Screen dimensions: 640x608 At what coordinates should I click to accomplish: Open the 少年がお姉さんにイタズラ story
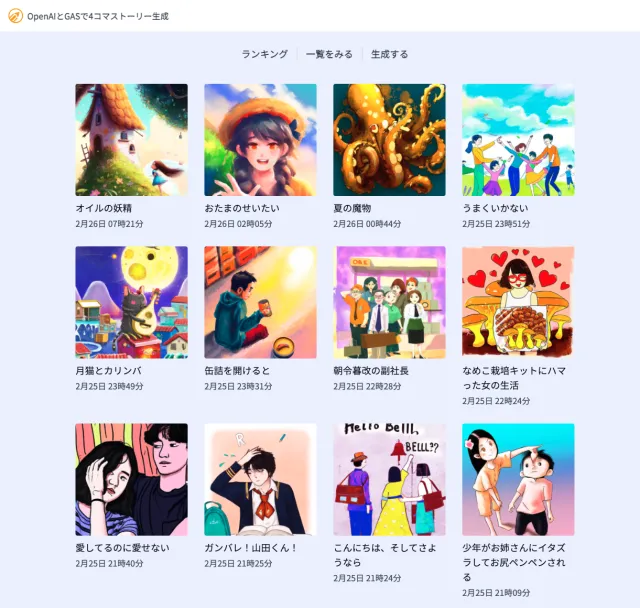pyautogui.click(x=518, y=479)
